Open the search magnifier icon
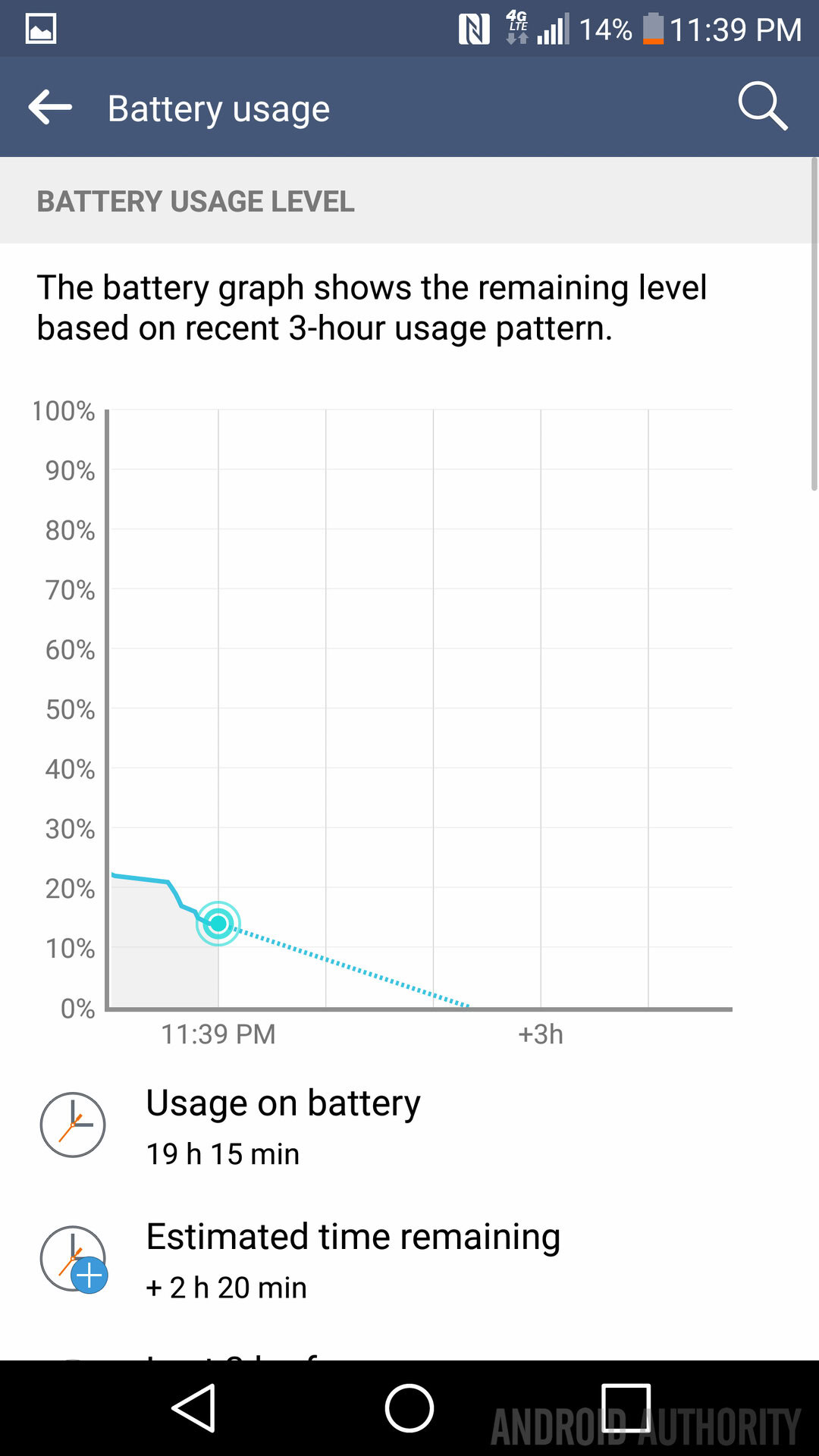This screenshot has height=1456, width=819. 762,107
